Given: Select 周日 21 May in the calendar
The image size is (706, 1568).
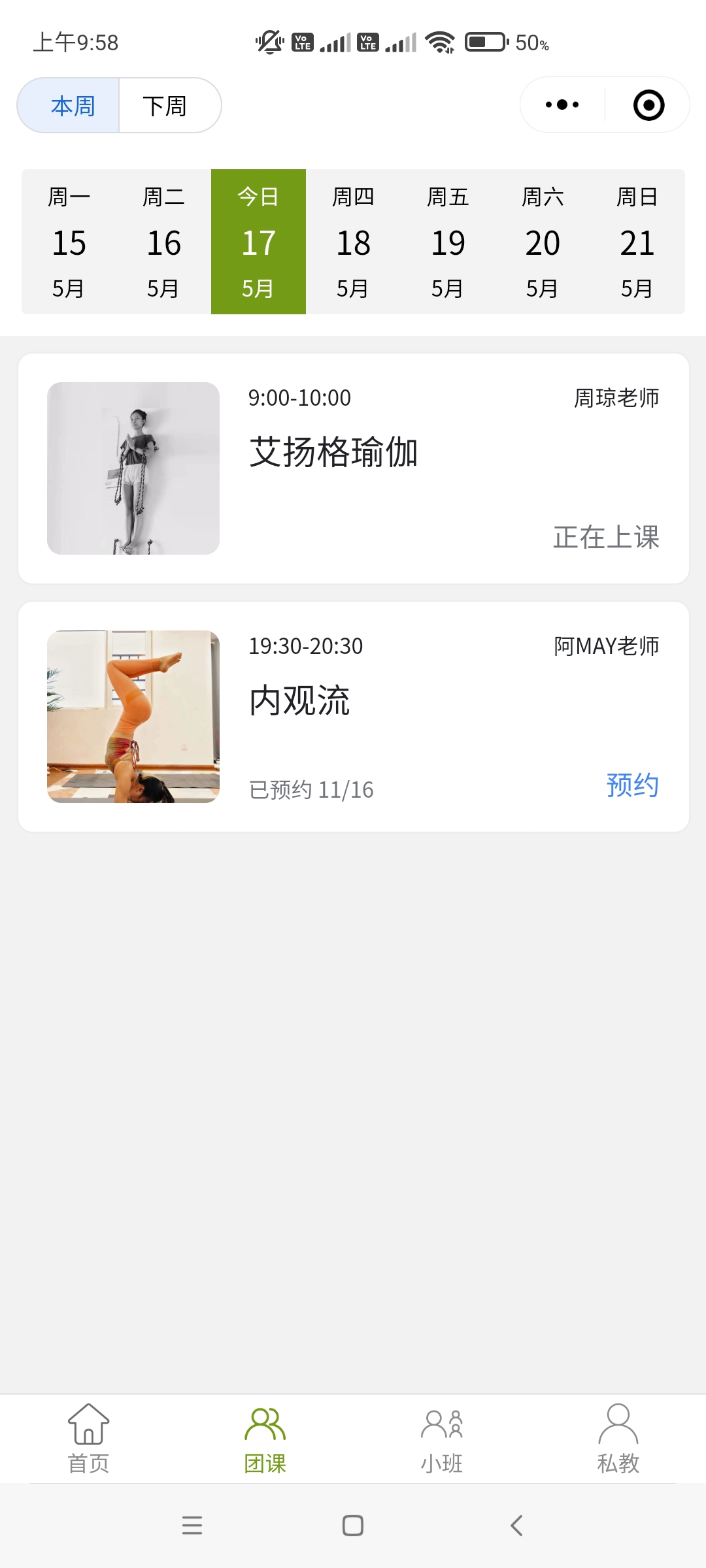Looking at the screenshot, I should [637, 242].
